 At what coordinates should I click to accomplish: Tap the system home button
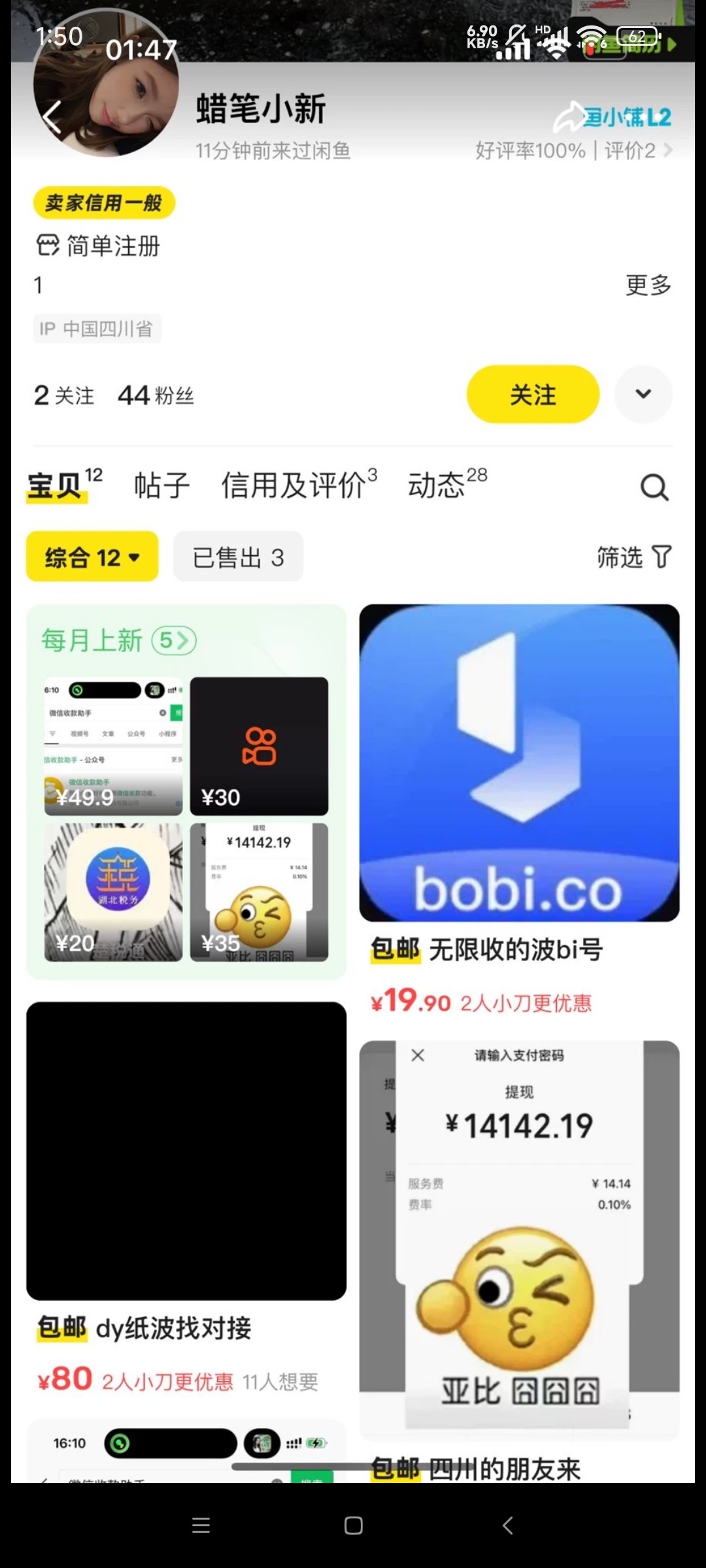pos(353,1526)
